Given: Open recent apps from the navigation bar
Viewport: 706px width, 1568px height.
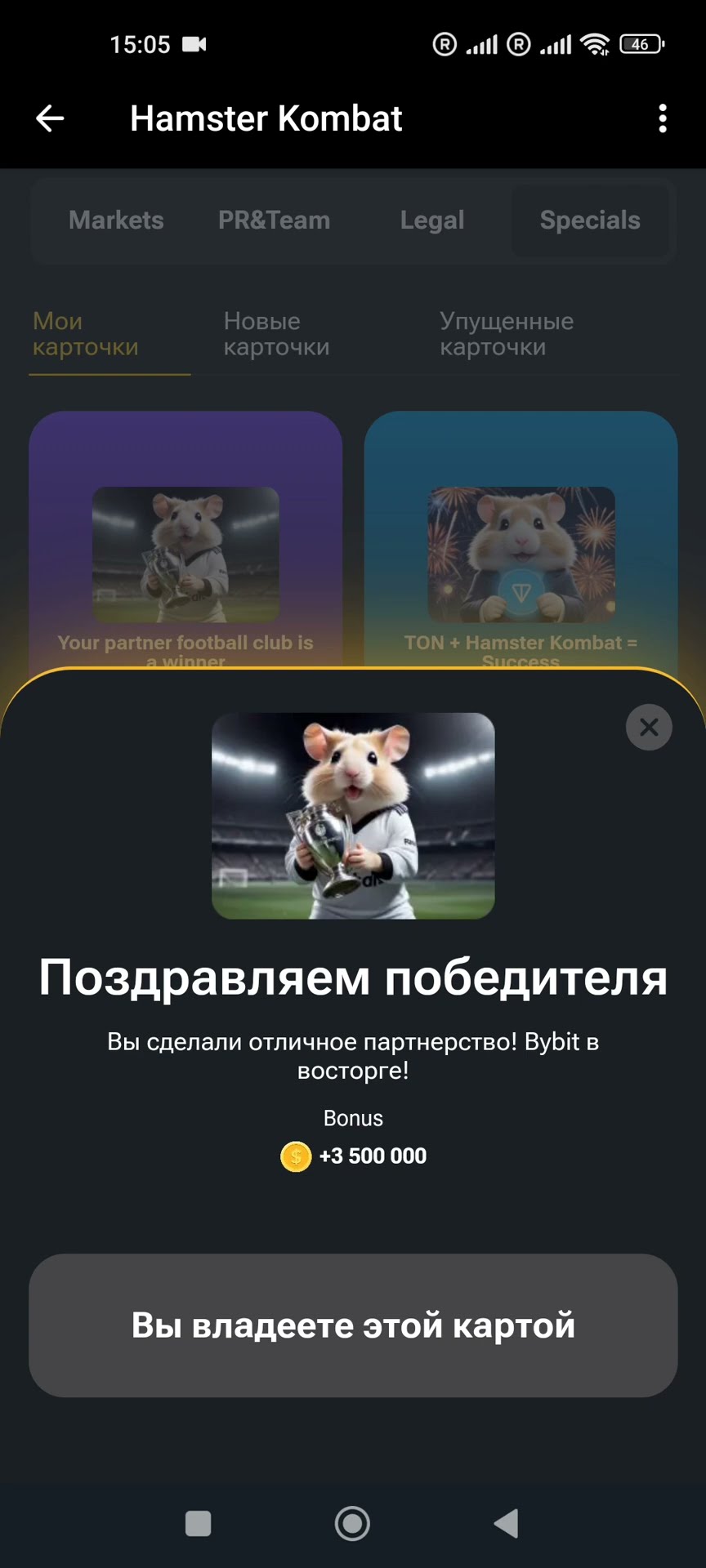Looking at the screenshot, I should click(199, 1523).
